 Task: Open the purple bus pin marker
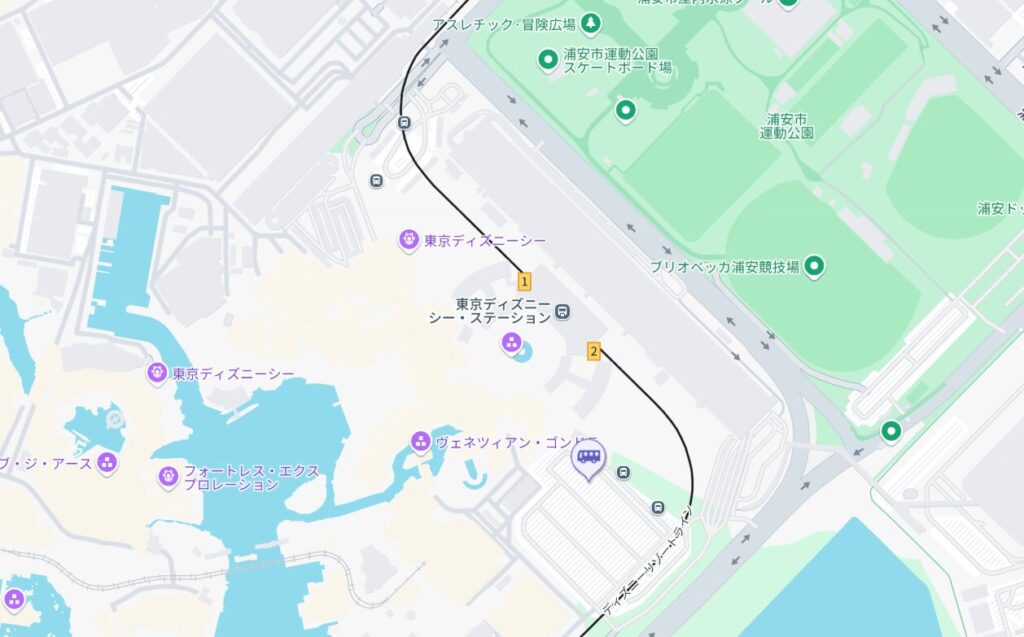pyautogui.click(x=588, y=458)
